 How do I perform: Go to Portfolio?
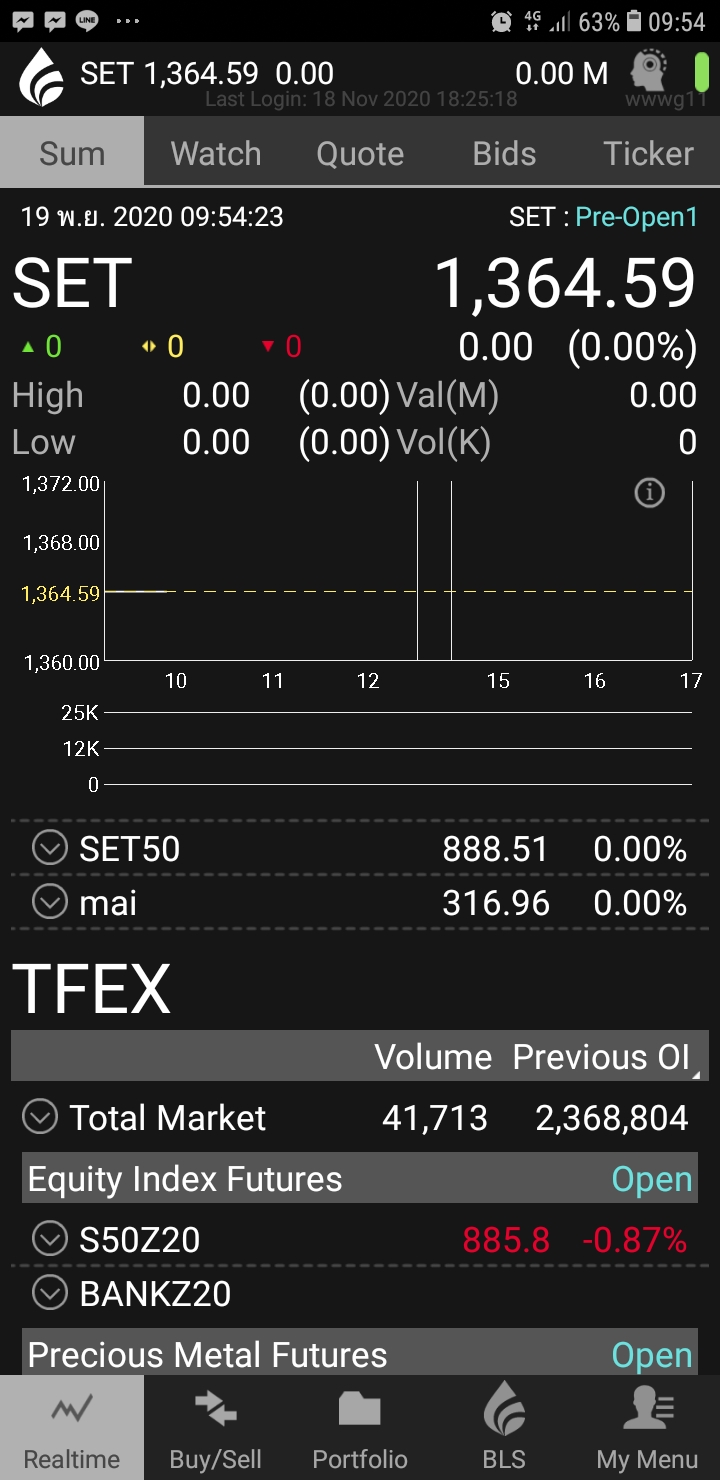[360, 1430]
